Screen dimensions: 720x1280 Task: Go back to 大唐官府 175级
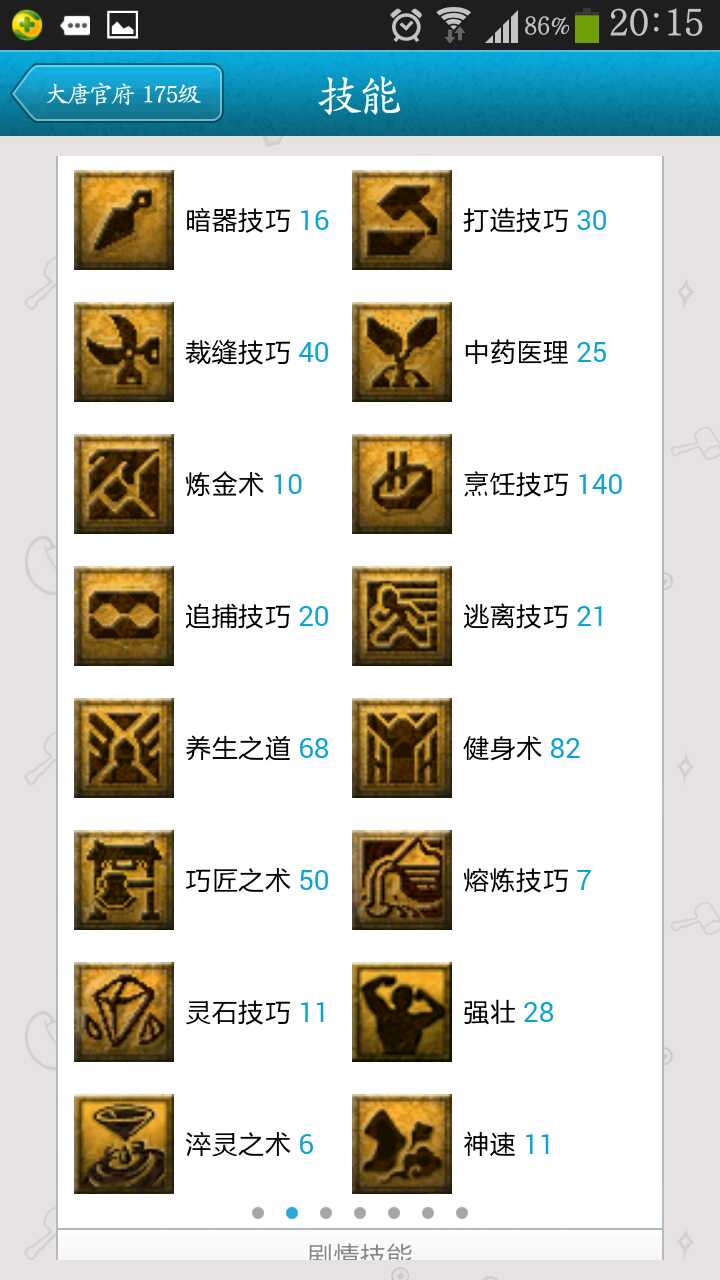coord(117,94)
